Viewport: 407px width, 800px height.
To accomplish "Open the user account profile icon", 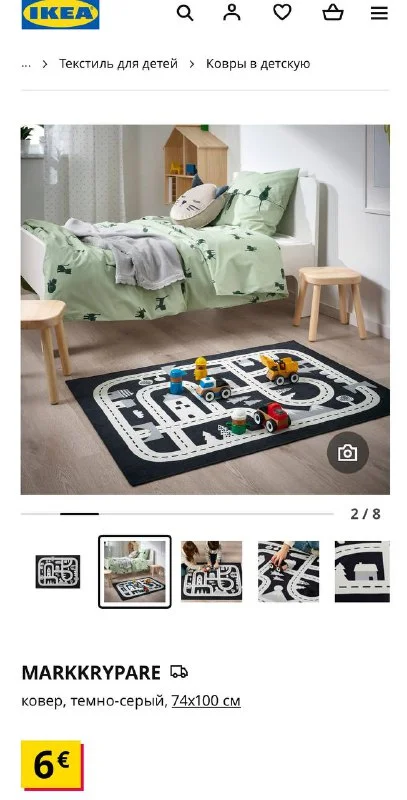I will 232,12.
